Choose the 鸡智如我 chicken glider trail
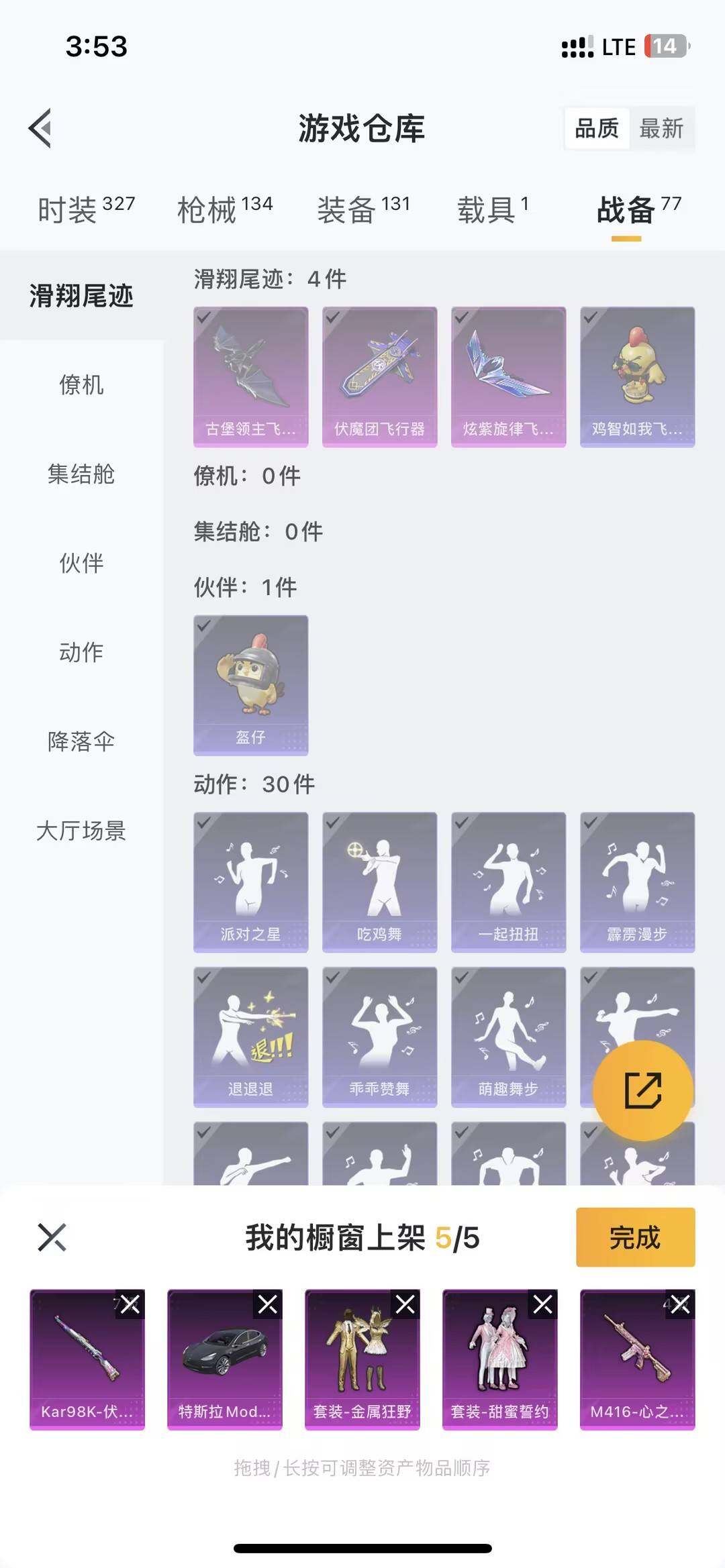The width and height of the screenshot is (725, 1568). click(x=636, y=376)
